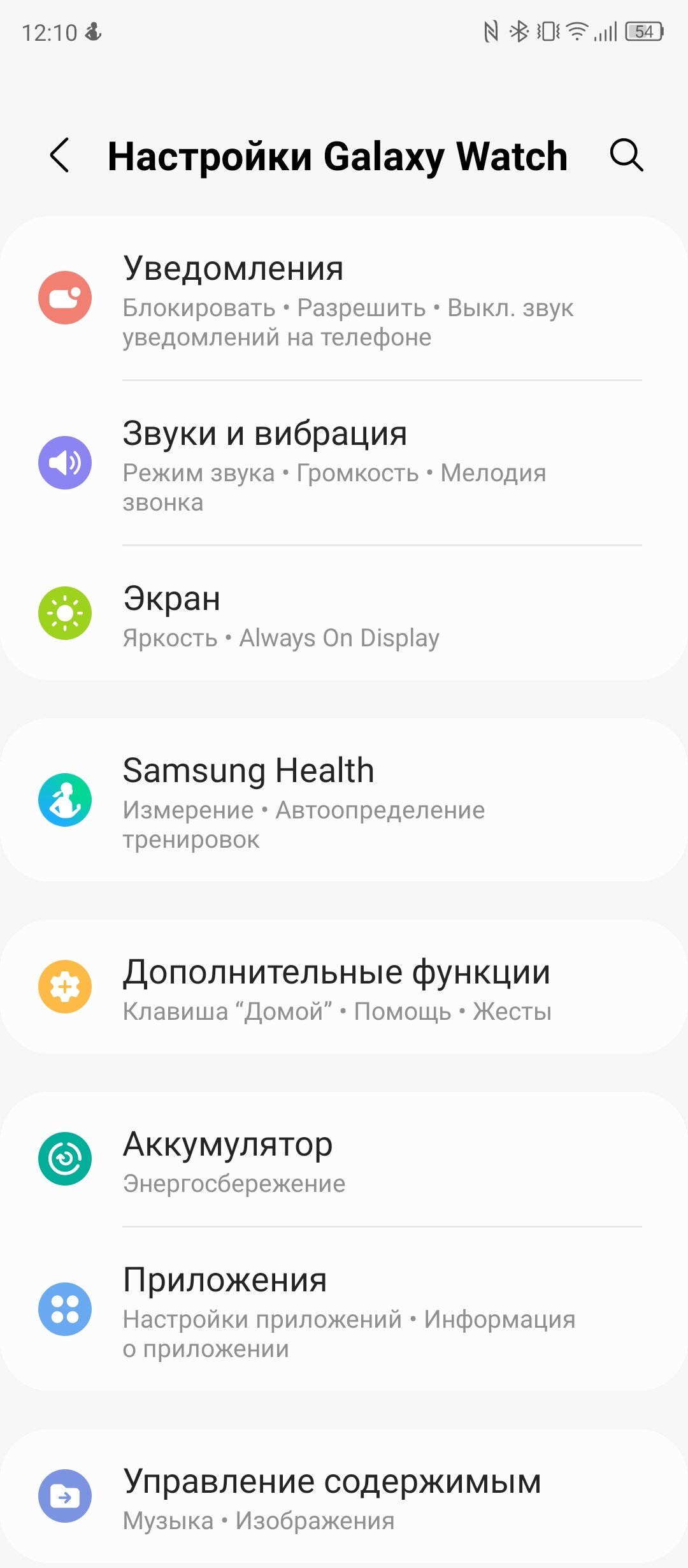Open Уведомления settings

coord(344,298)
